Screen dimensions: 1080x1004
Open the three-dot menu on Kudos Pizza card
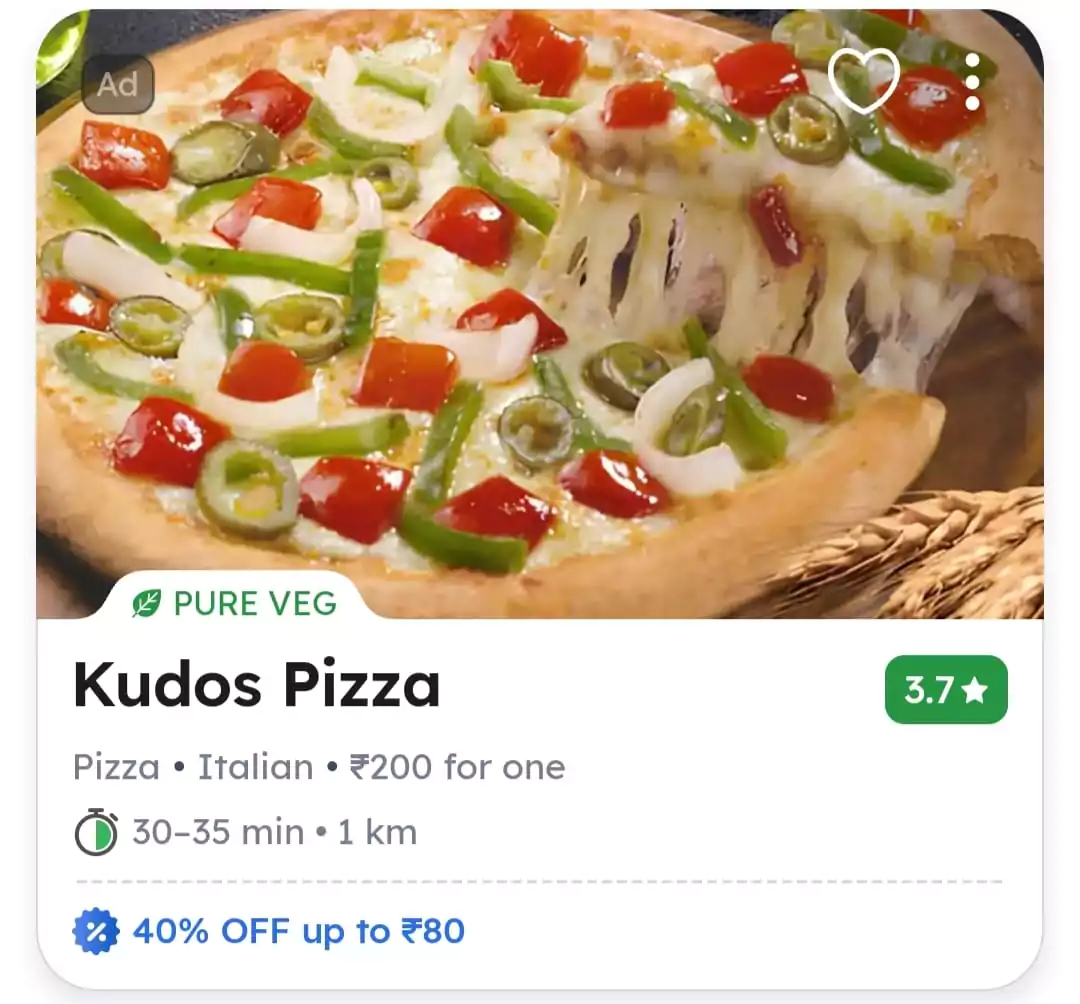click(x=972, y=82)
